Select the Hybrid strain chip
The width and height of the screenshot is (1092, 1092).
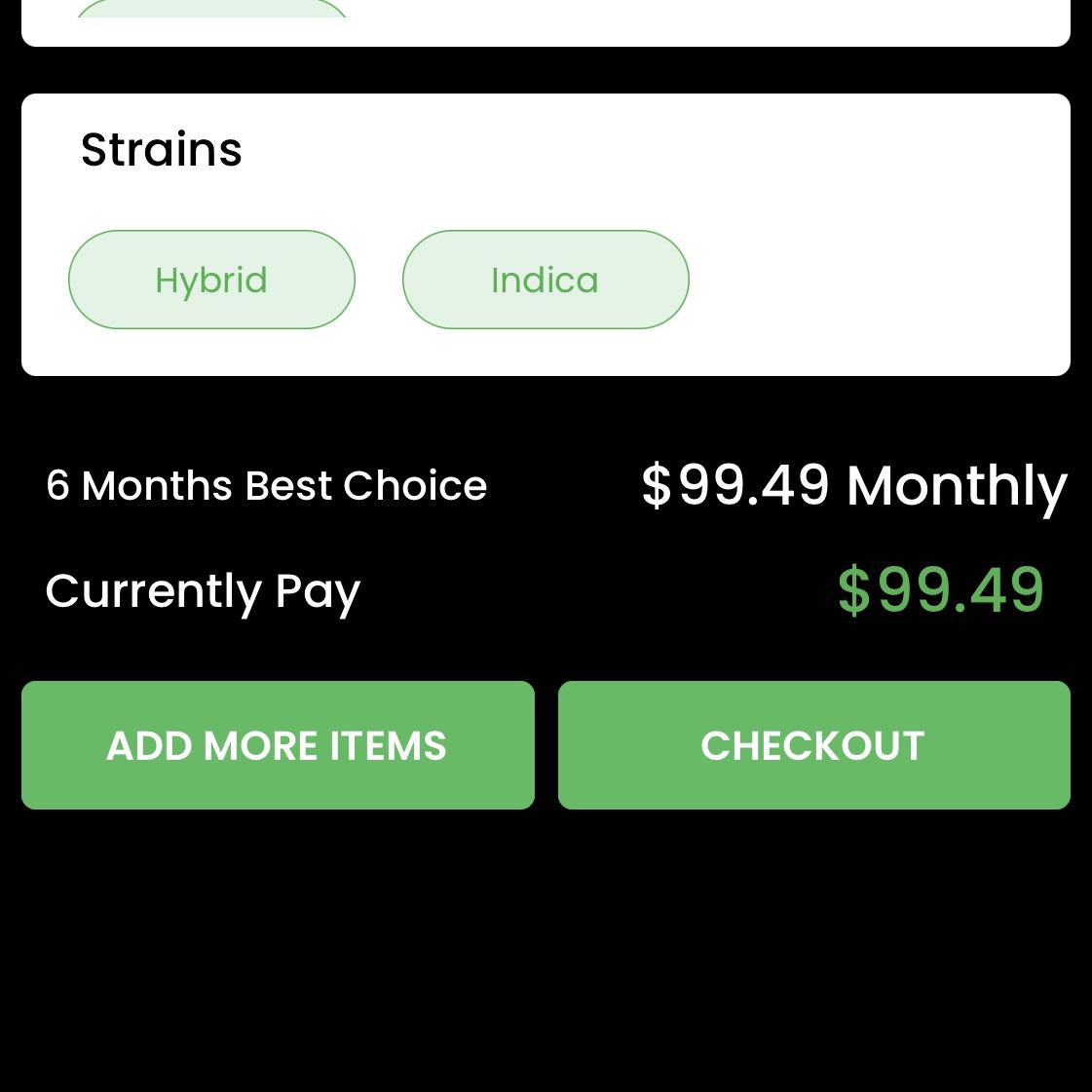pyautogui.click(x=211, y=280)
